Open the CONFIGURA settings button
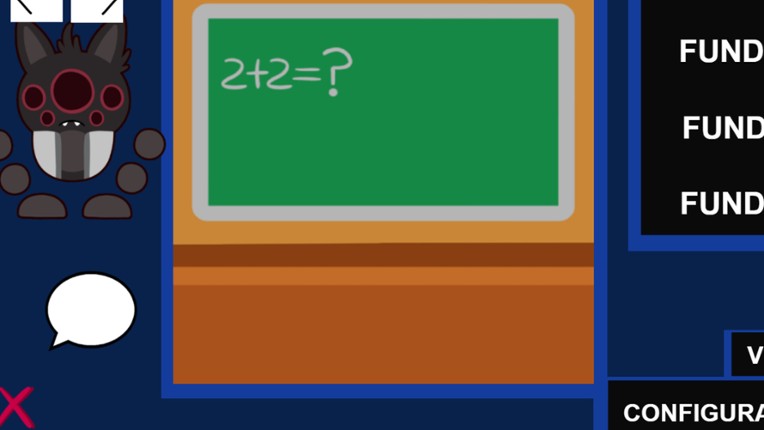Screen dimensions: 764x430 coord(691,412)
